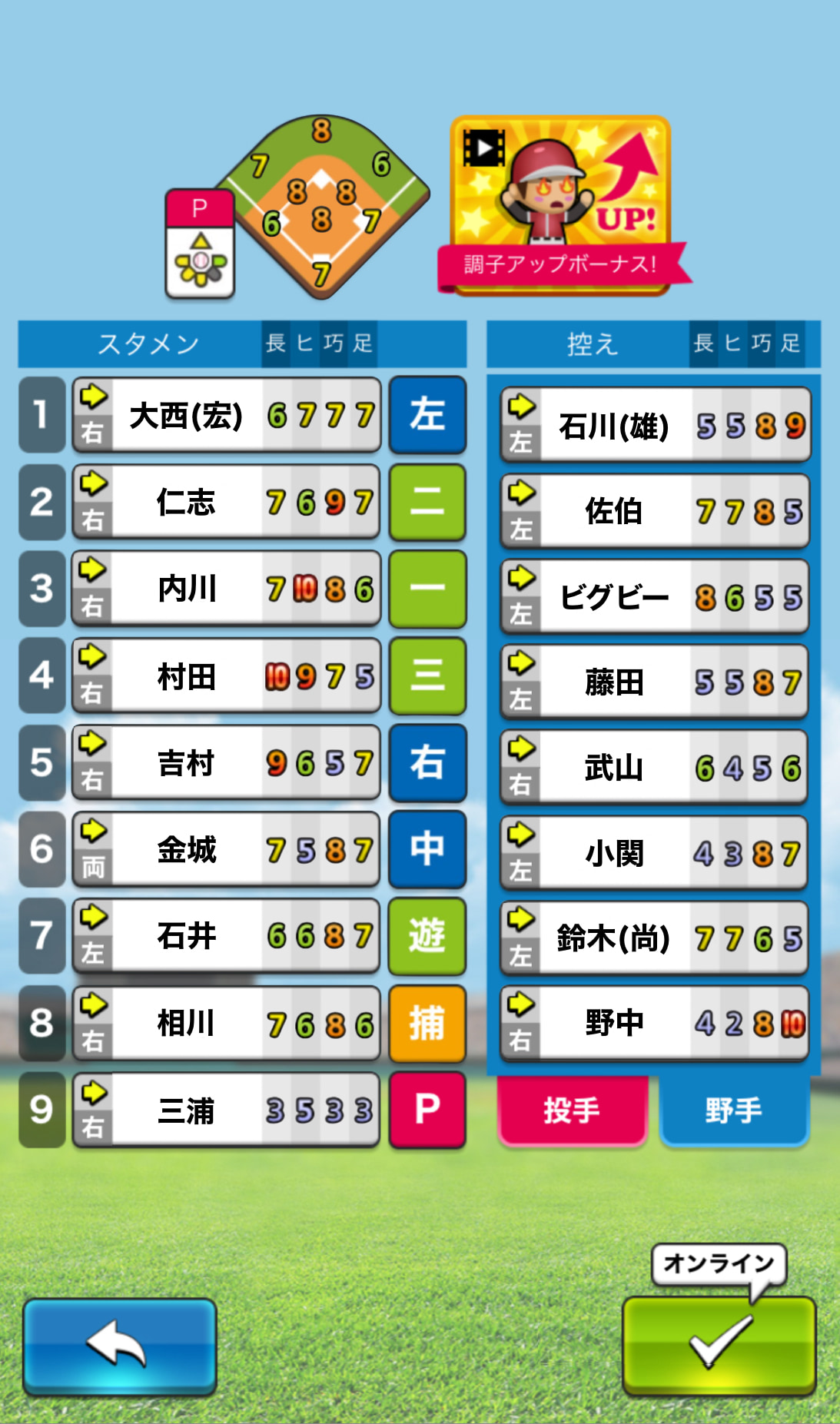Select pitcher 三浦 in slot 9
Image resolution: width=840 pixels, height=1424 pixels.
[227, 1110]
